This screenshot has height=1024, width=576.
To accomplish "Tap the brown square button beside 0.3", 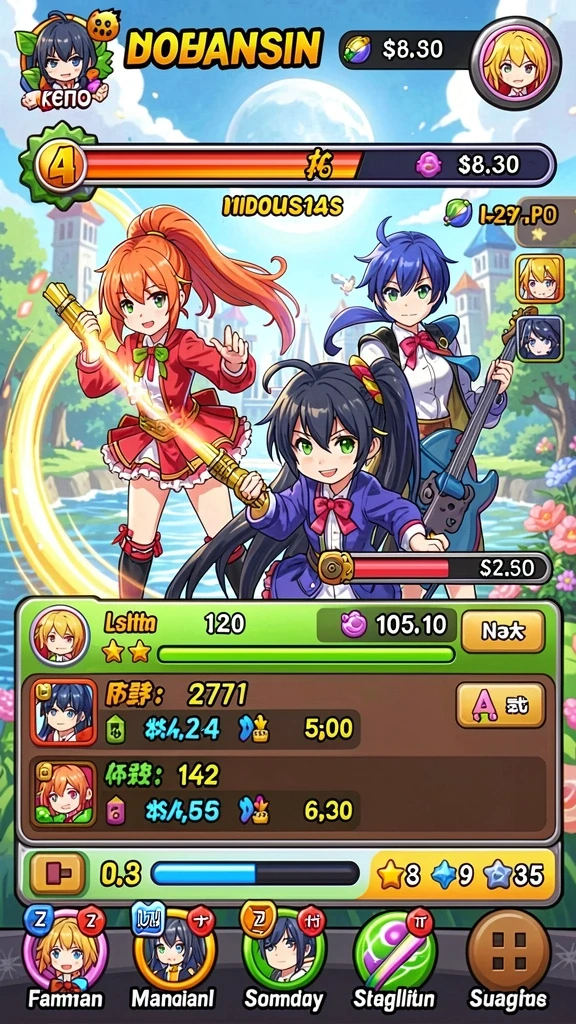I will point(57,874).
